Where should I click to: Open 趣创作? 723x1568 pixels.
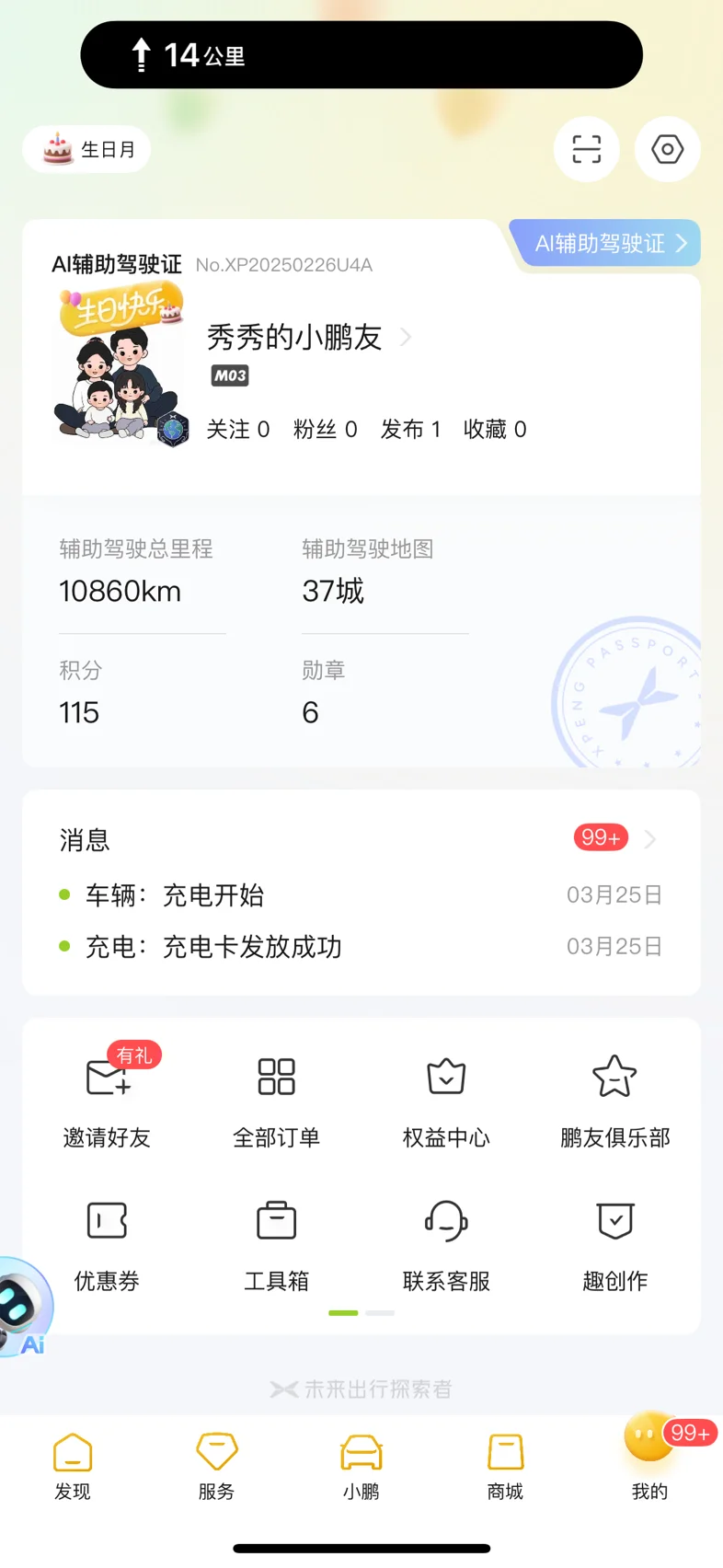click(615, 1240)
